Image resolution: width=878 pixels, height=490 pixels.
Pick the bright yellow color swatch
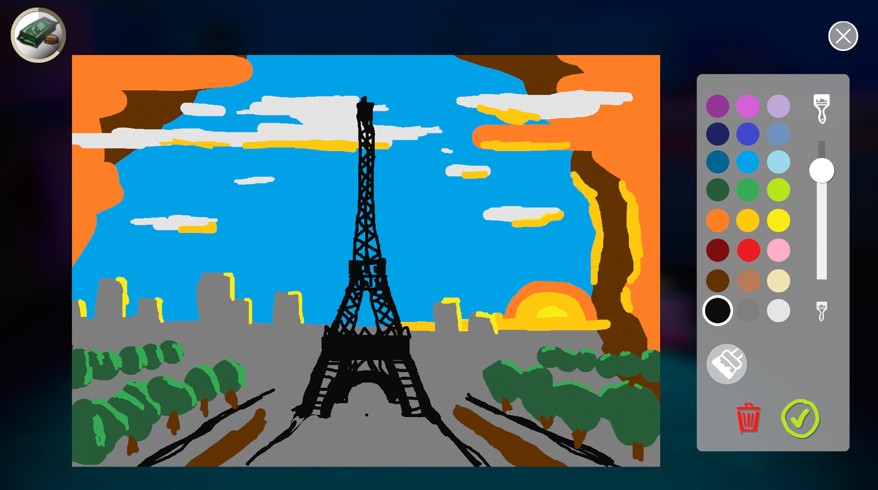(x=778, y=220)
